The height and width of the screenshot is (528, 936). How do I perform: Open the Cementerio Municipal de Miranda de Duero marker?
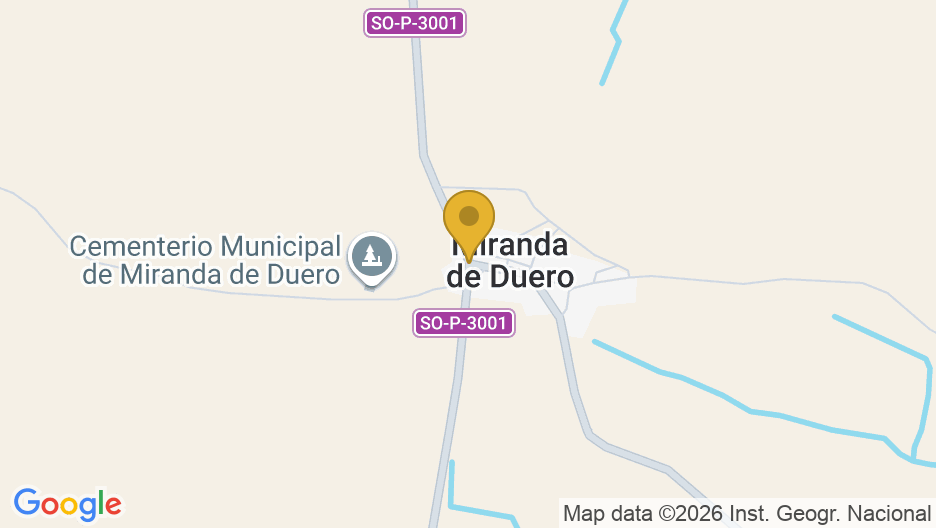(372, 257)
